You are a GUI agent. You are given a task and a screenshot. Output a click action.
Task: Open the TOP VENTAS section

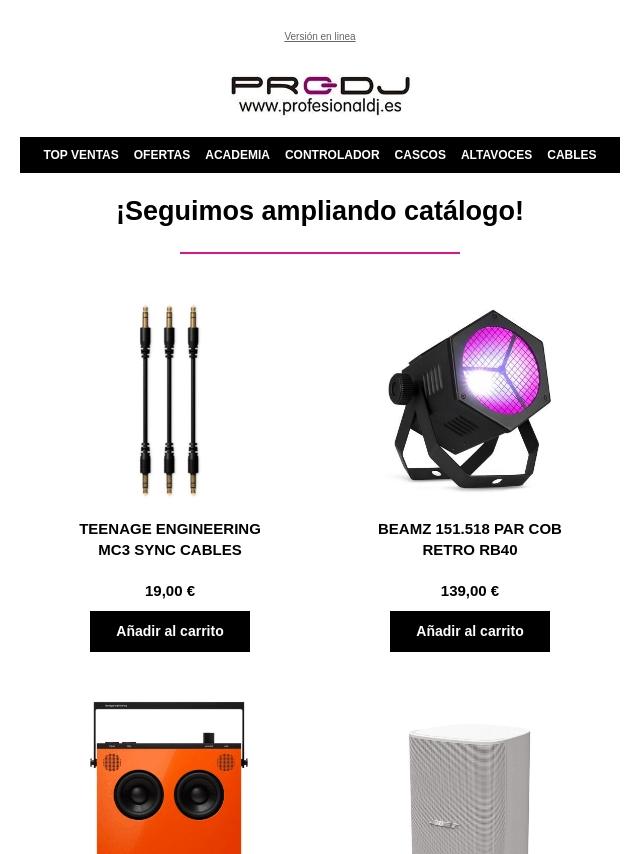[81, 155]
